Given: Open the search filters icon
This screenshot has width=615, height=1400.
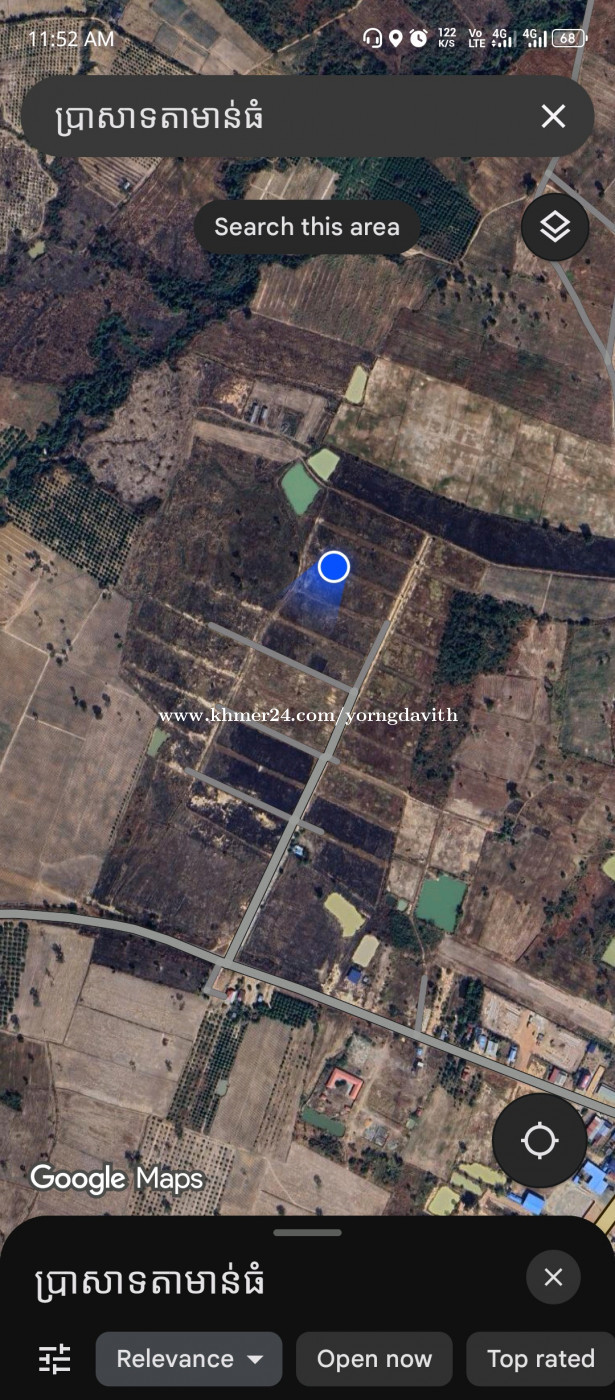Looking at the screenshot, I should (x=54, y=1359).
